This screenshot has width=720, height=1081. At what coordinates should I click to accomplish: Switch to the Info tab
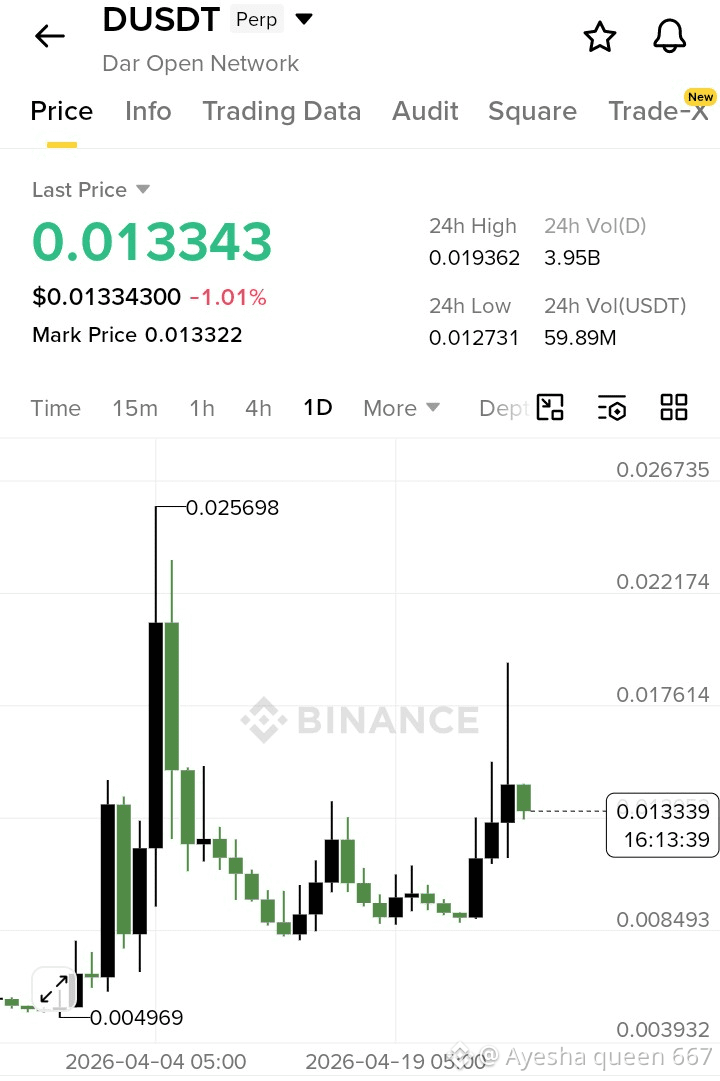(148, 111)
